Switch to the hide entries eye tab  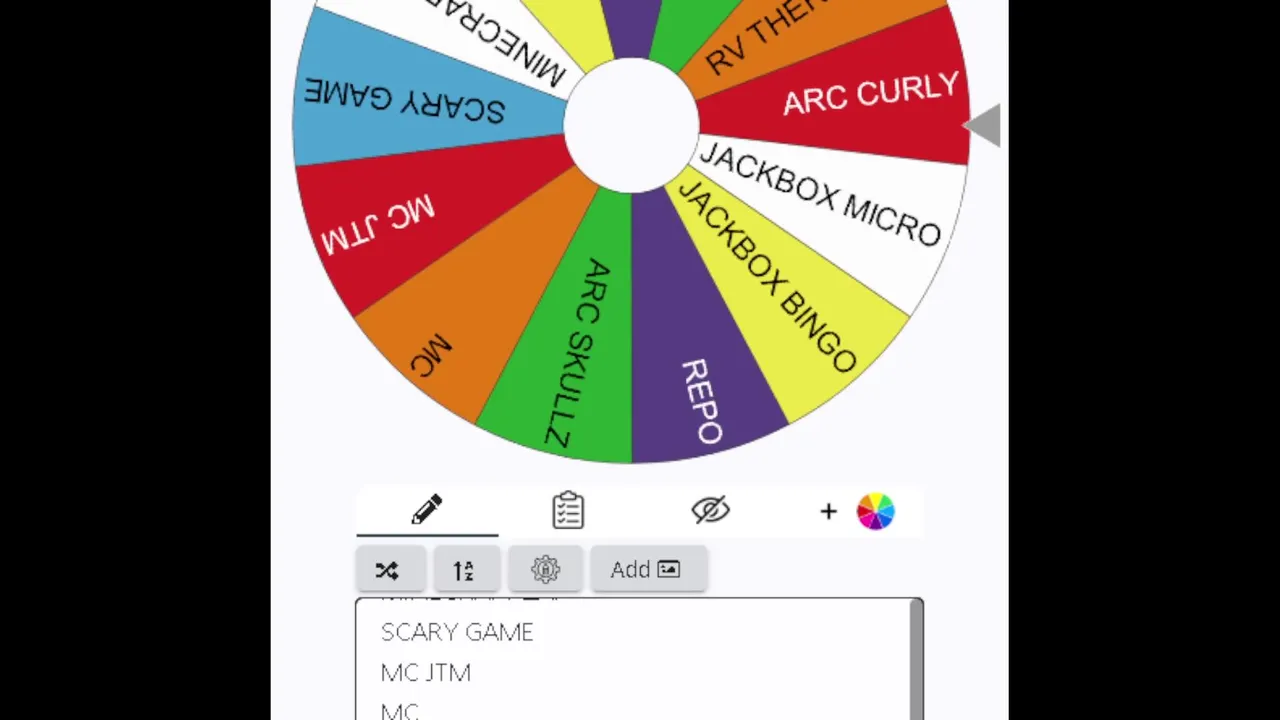coord(710,510)
